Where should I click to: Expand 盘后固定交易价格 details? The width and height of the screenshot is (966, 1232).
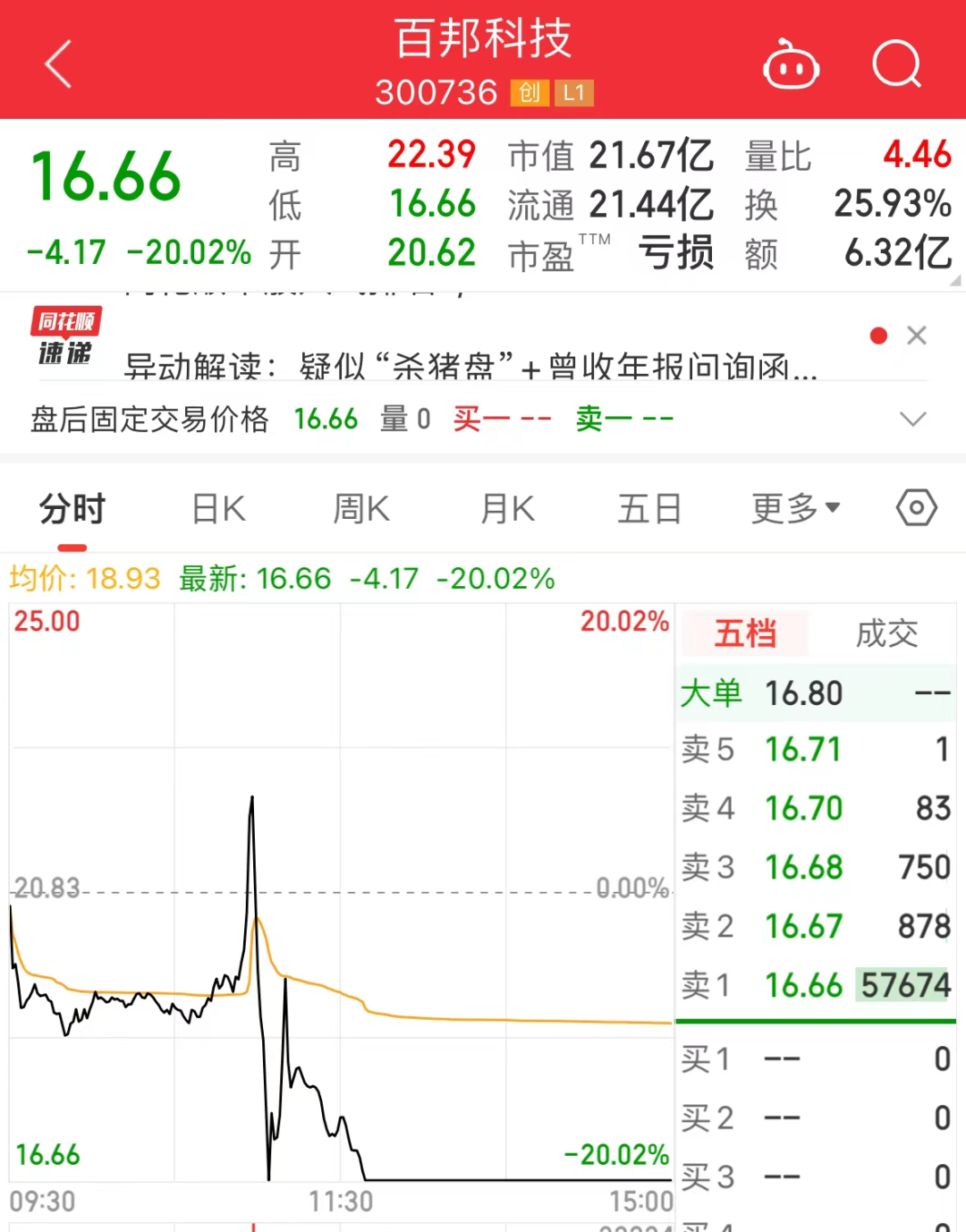(x=912, y=420)
